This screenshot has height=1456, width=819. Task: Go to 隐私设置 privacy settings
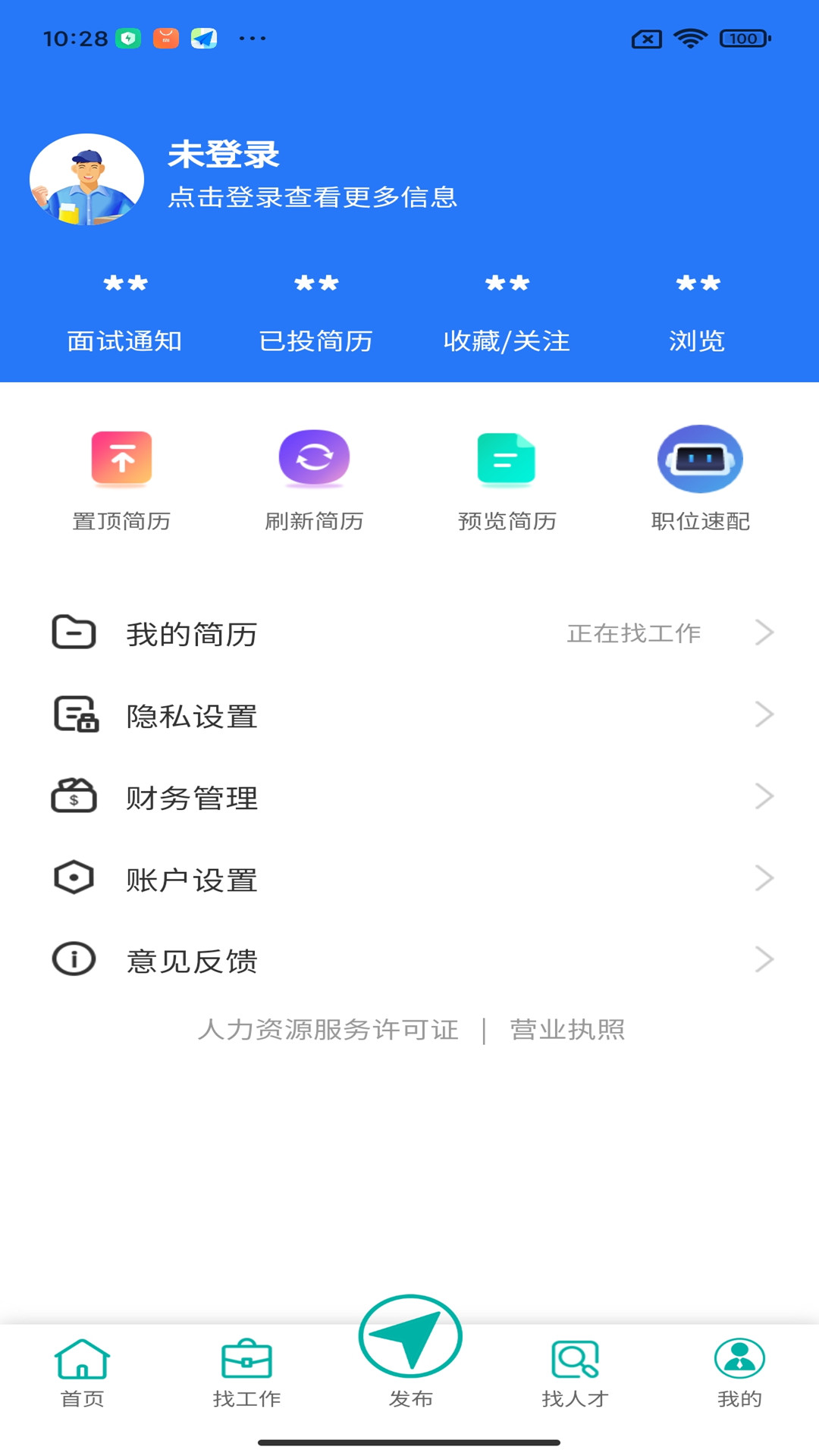[x=409, y=715]
